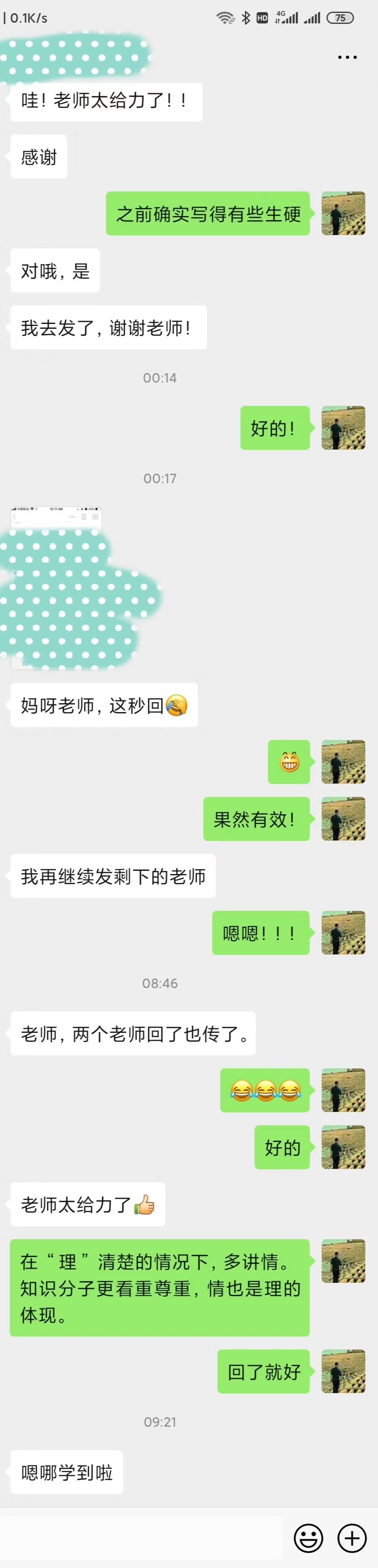Viewport: 378px width, 1568px height.
Task: Open the avatar next to "回了就好"
Action: [x=343, y=1371]
